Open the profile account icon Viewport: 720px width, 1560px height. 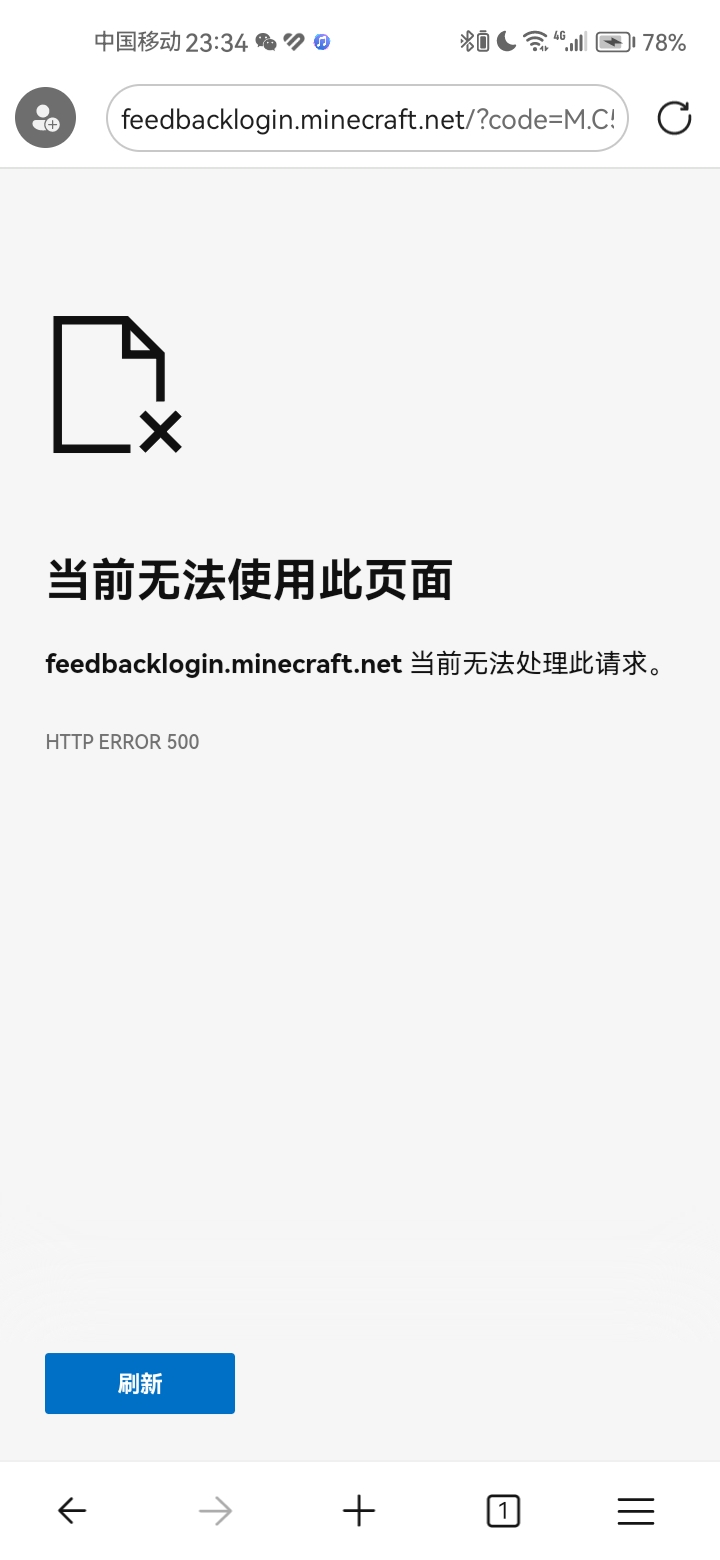coord(45,118)
